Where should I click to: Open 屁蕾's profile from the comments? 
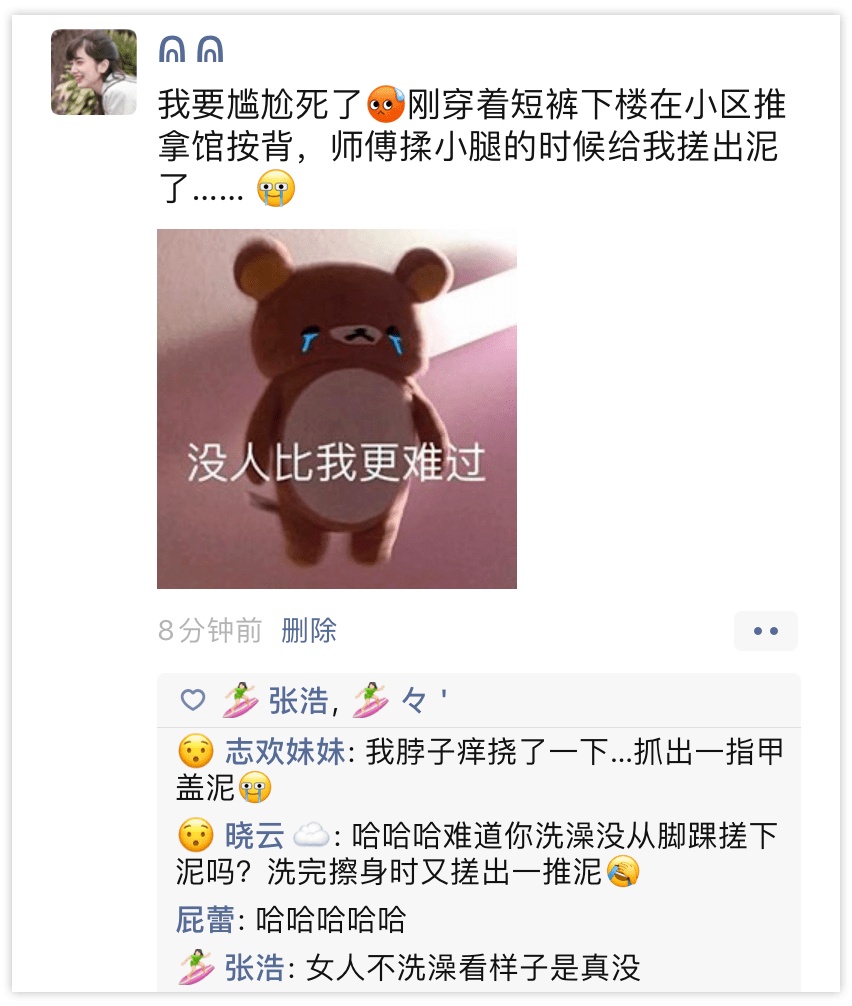pos(205,919)
